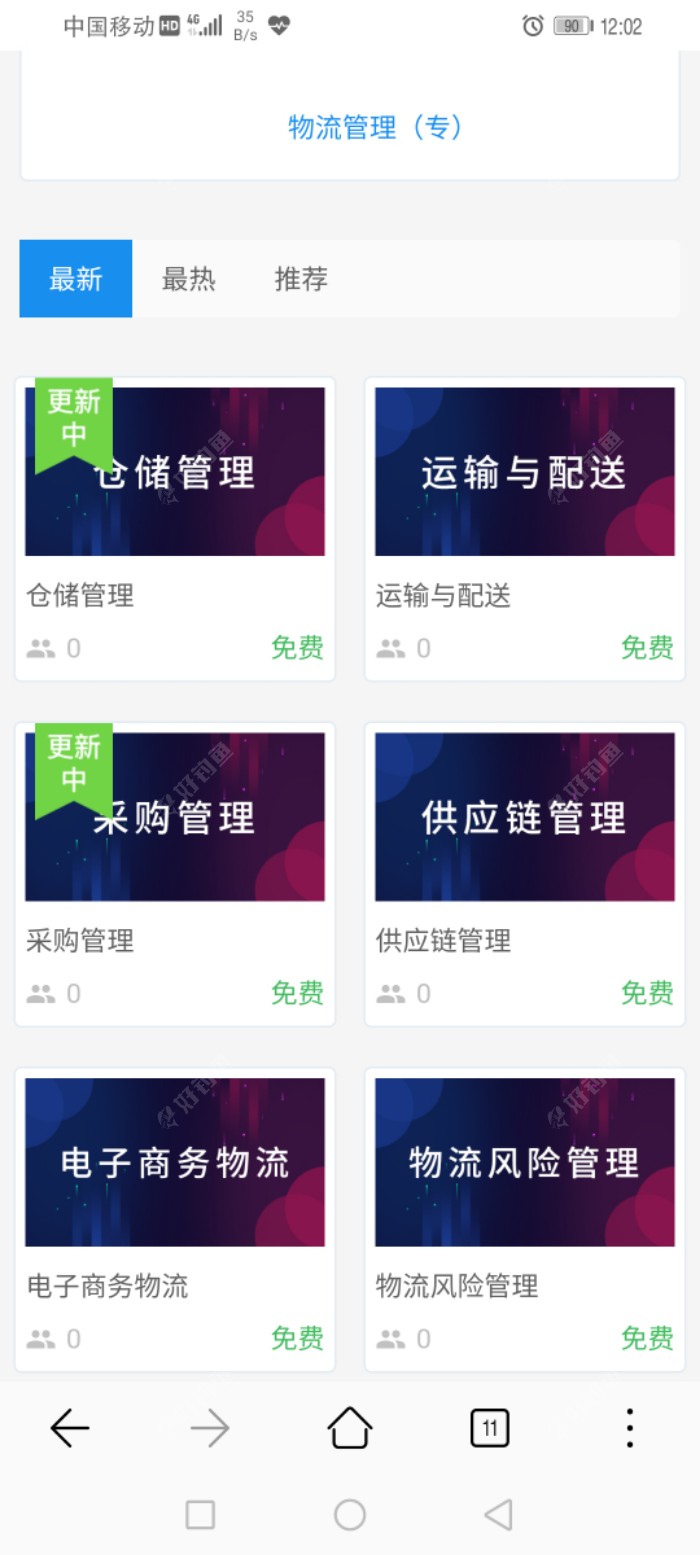Open the 物流风险管理 course
Image resolution: width=700 pixels, height=1555 pixels.
[524, 1162]
